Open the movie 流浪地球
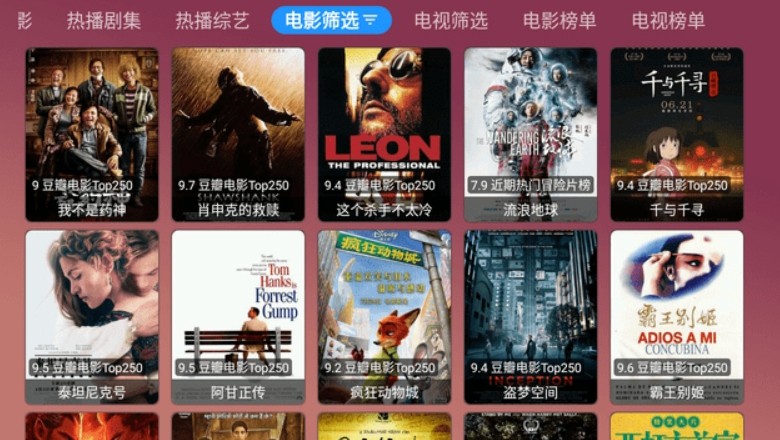This screenshot has width=780, height=440. coord(530,133)
